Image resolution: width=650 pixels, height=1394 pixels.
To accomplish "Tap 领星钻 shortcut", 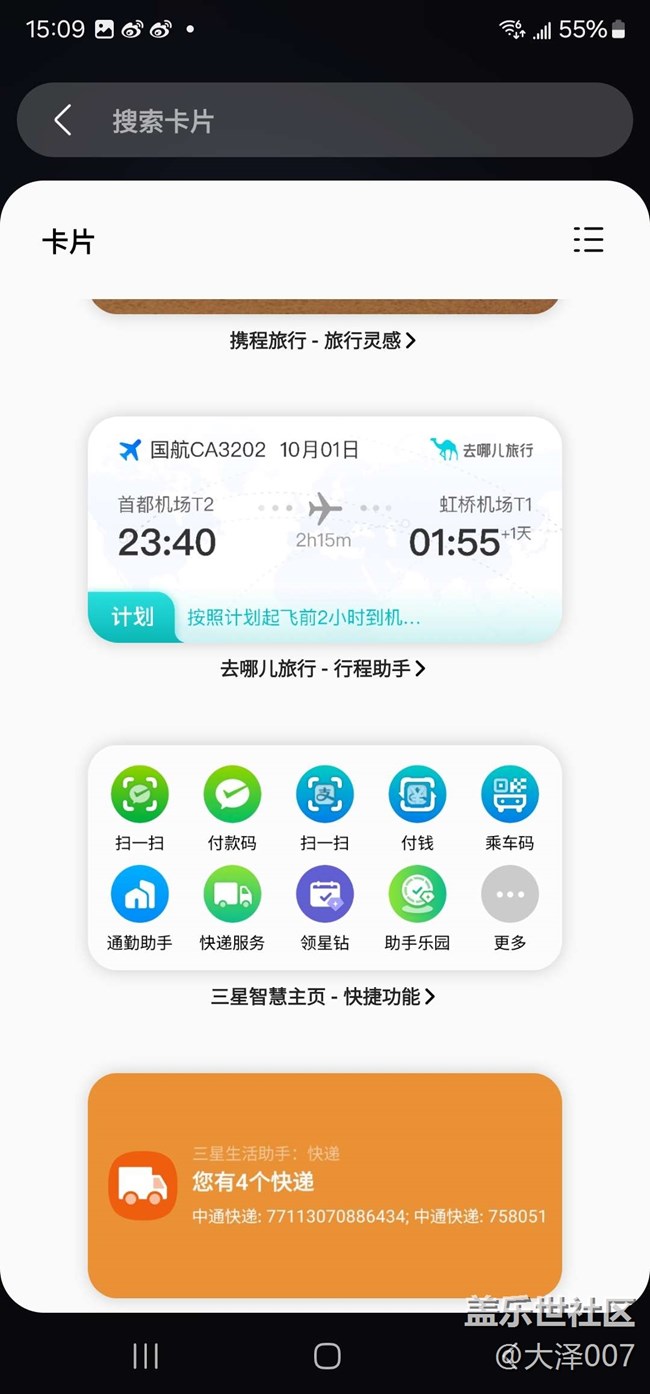I will (x=325, y=908).
